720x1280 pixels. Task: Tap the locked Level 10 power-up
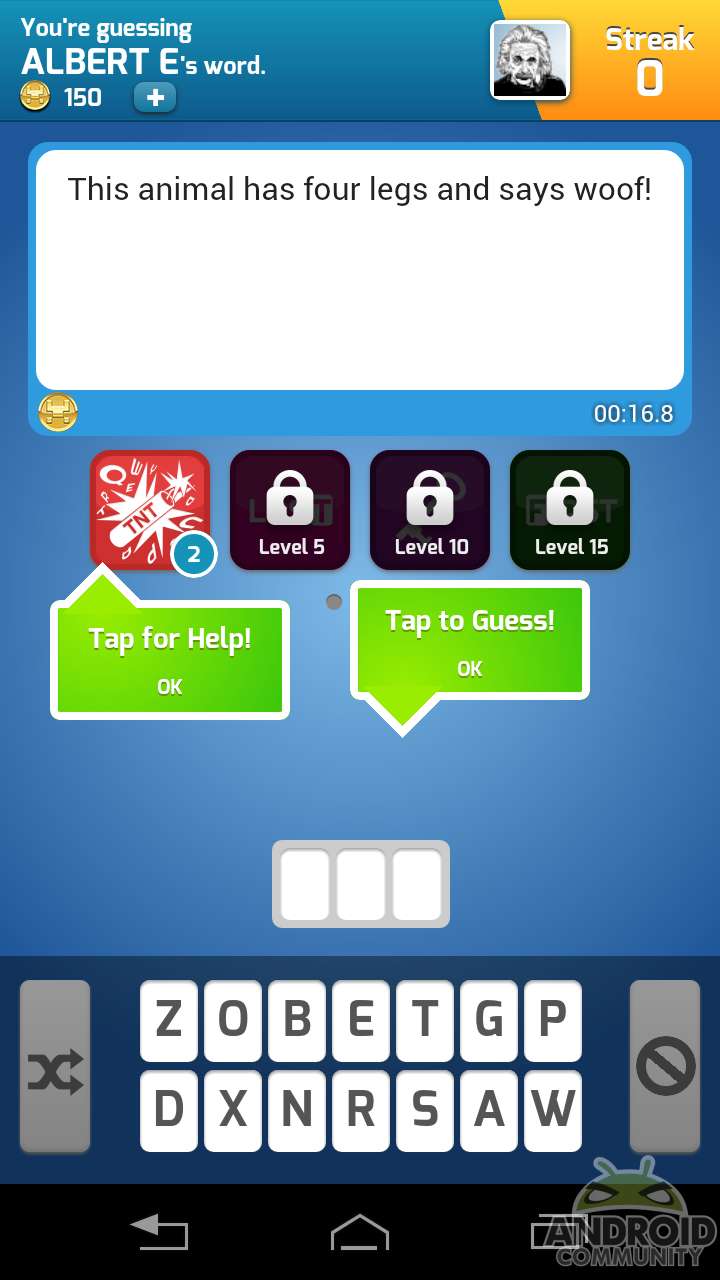tap(430, 510)
